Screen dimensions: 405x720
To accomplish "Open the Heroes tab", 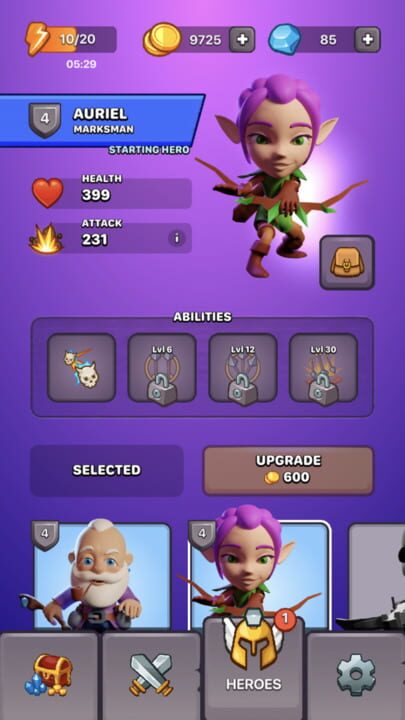I will click(x=253, y=666).
